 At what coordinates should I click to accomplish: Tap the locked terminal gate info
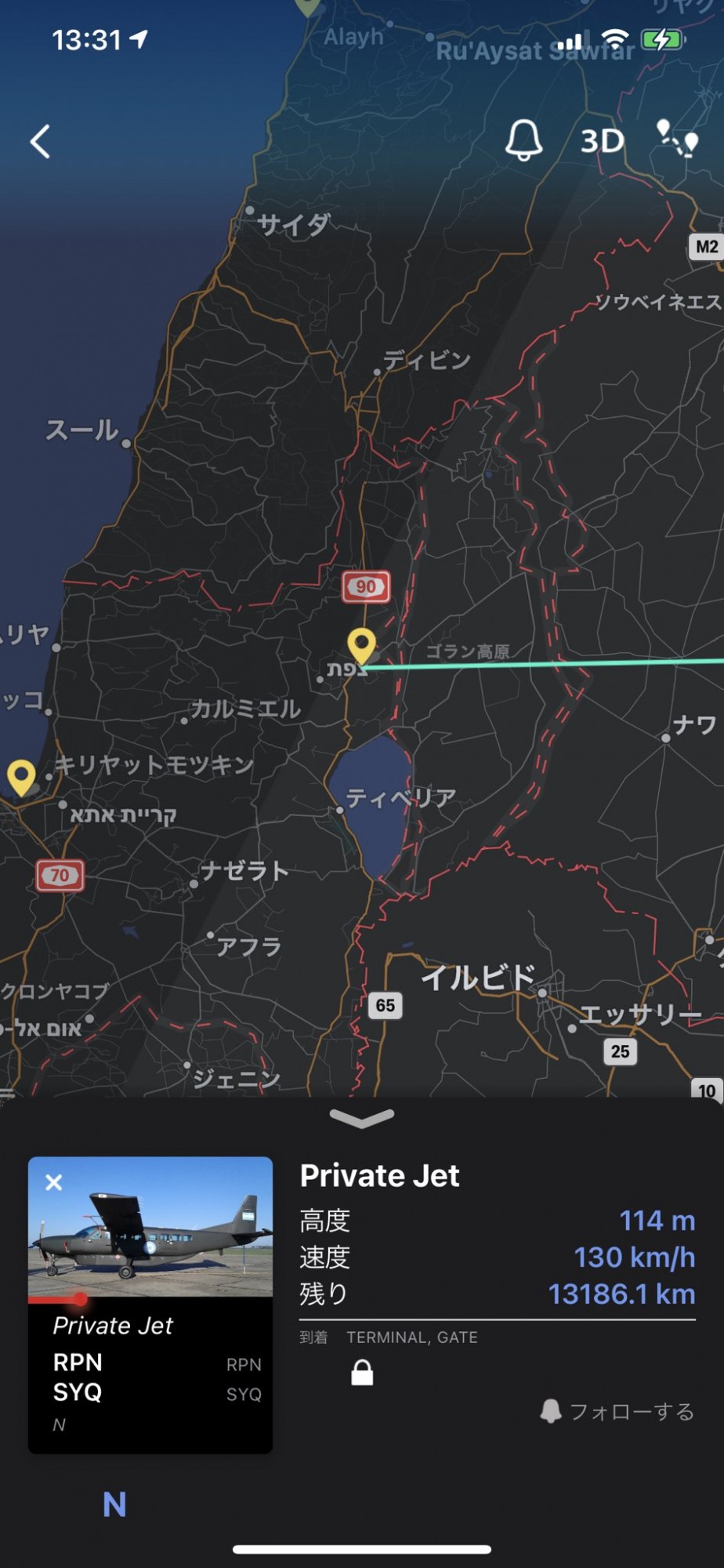click(x=362, y=1373)
